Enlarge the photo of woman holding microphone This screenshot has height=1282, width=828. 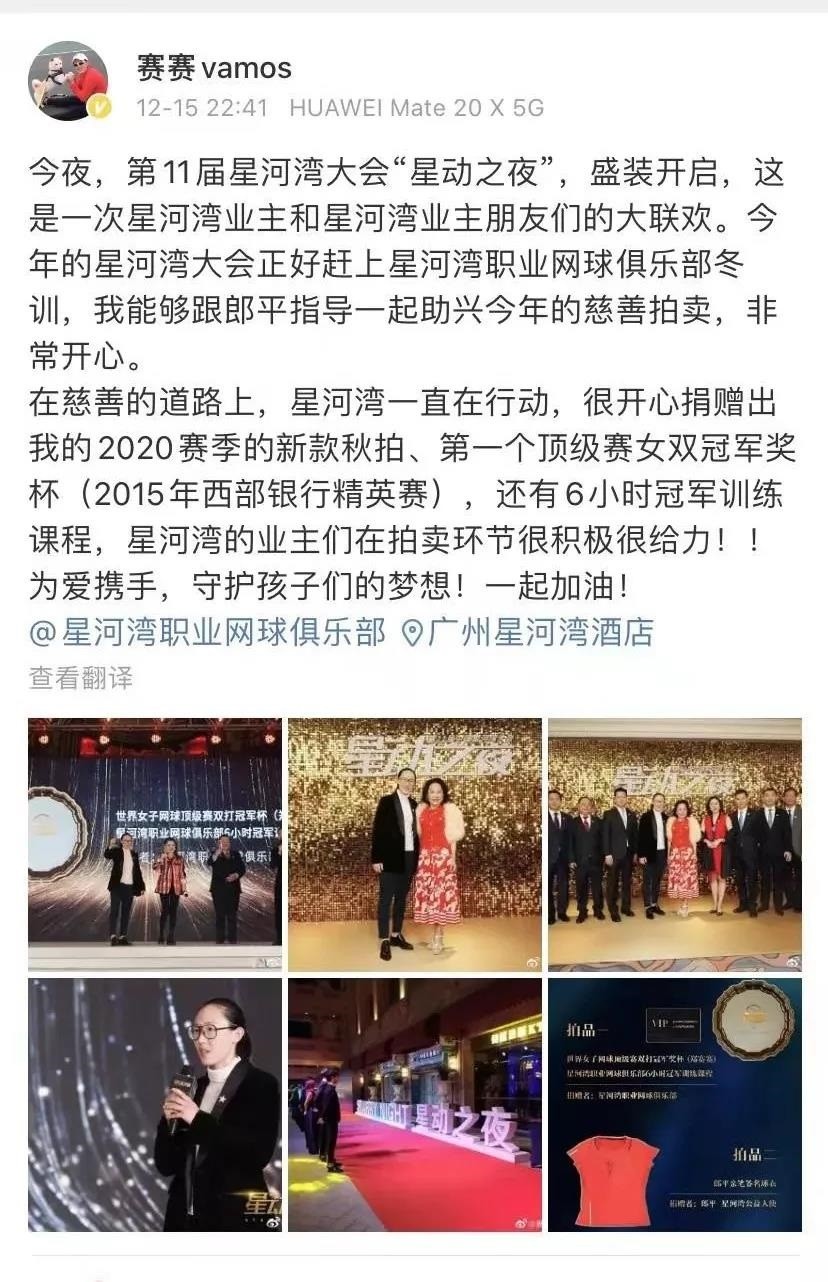(x=155, y=1104)
